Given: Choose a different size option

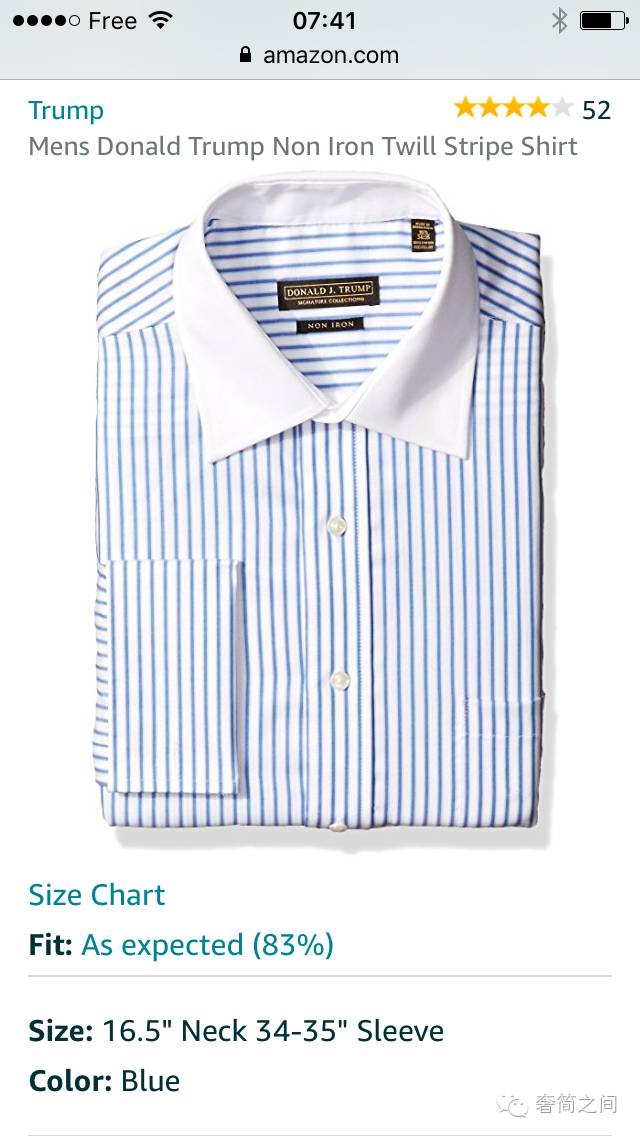Looking at the screenshot, I should pos(236,1031).
